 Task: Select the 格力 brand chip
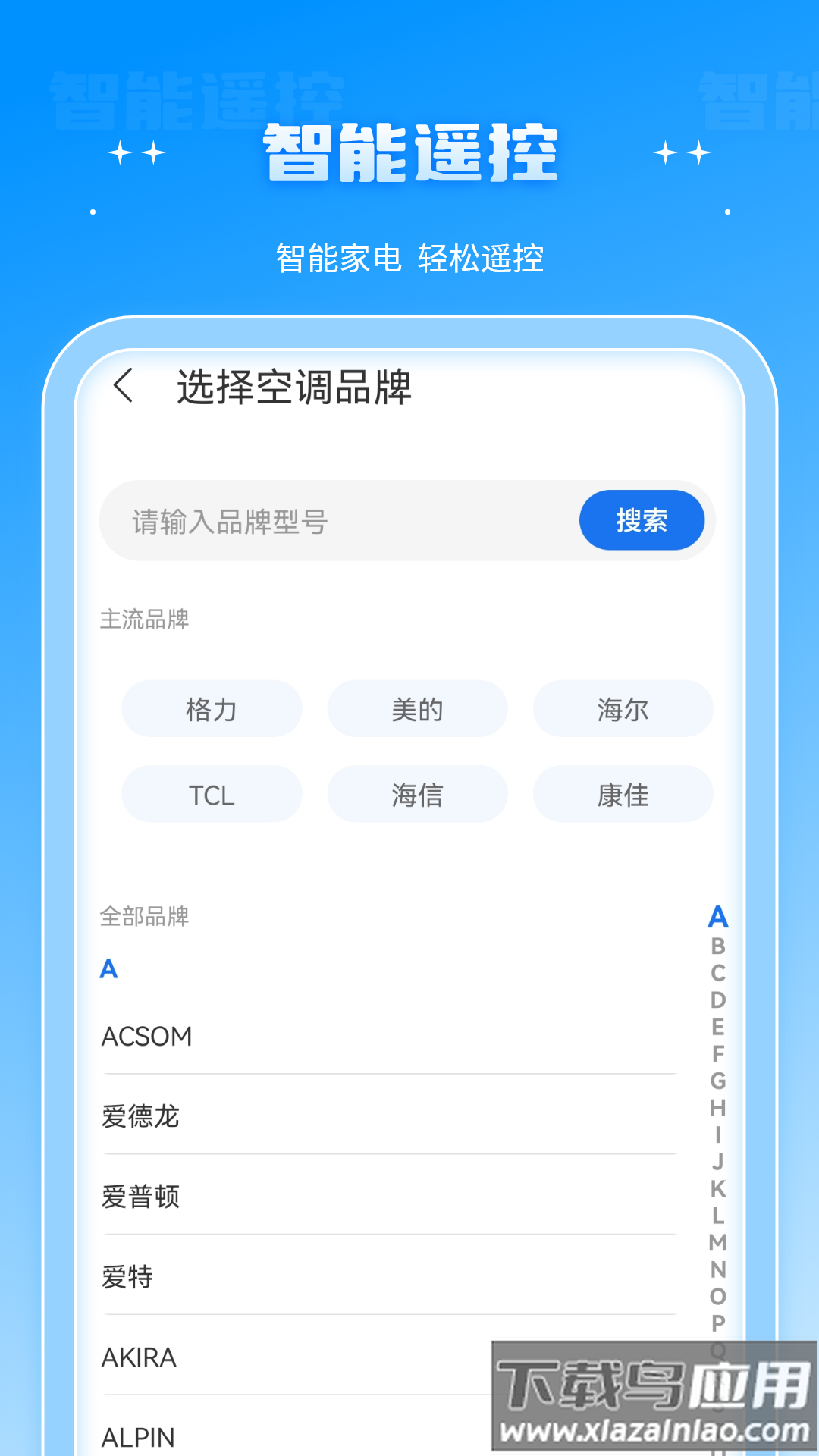[212, 709]
